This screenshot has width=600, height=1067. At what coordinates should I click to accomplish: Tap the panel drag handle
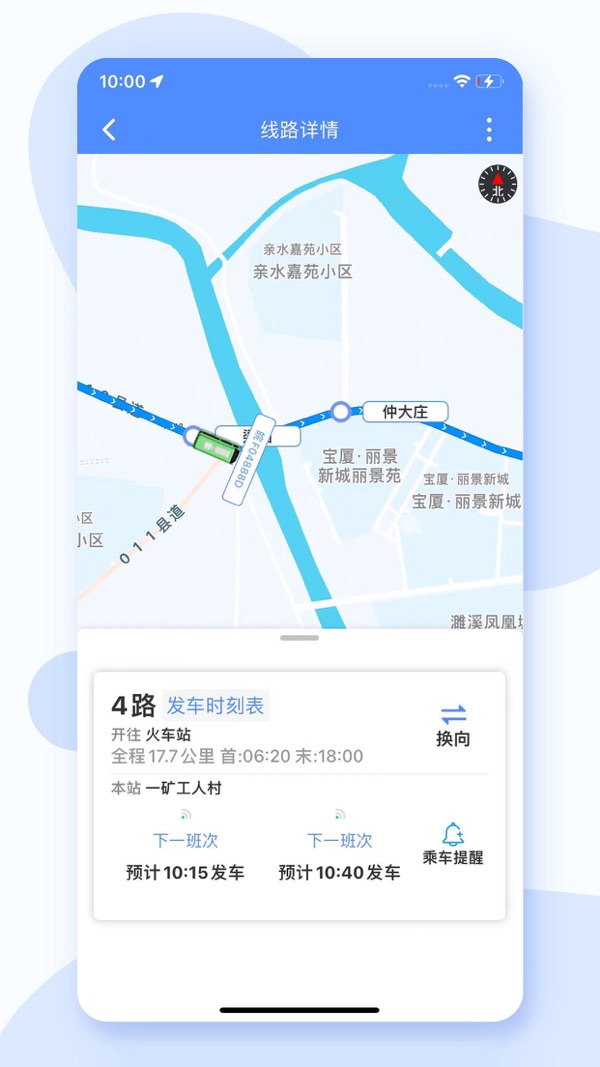(300, 637)
